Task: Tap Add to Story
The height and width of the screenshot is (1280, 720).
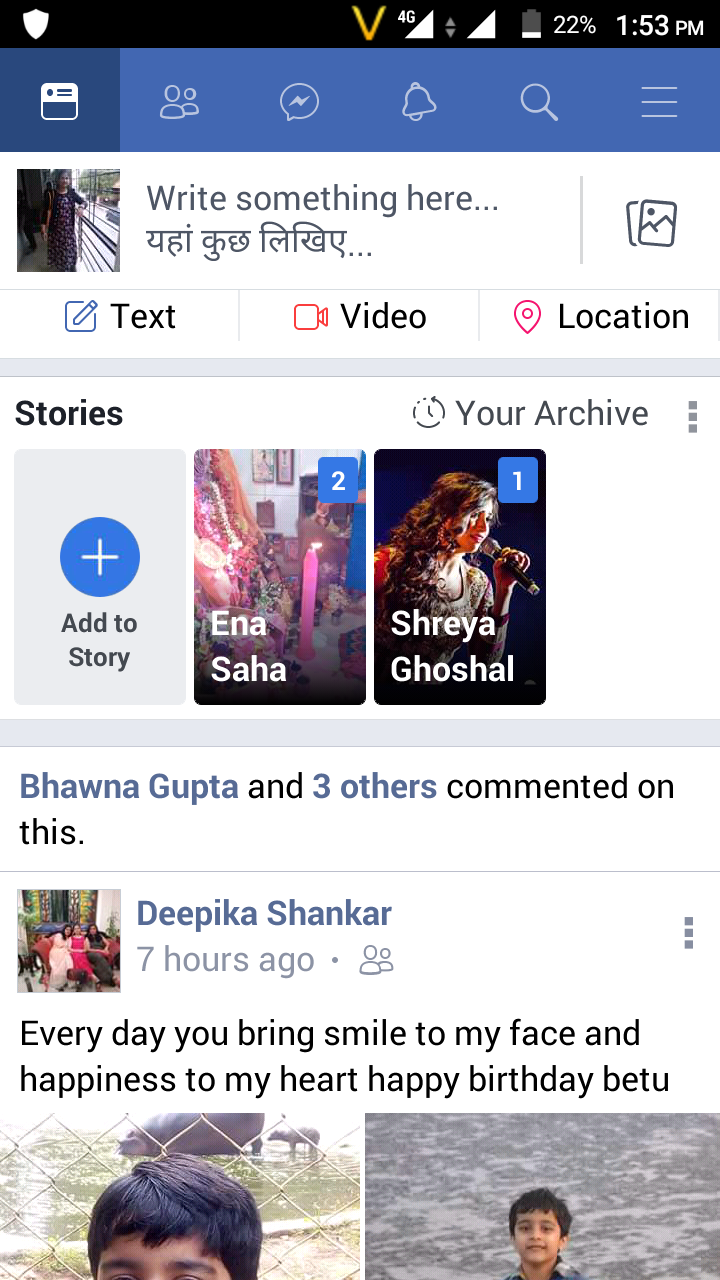Action: pos(100,577)
